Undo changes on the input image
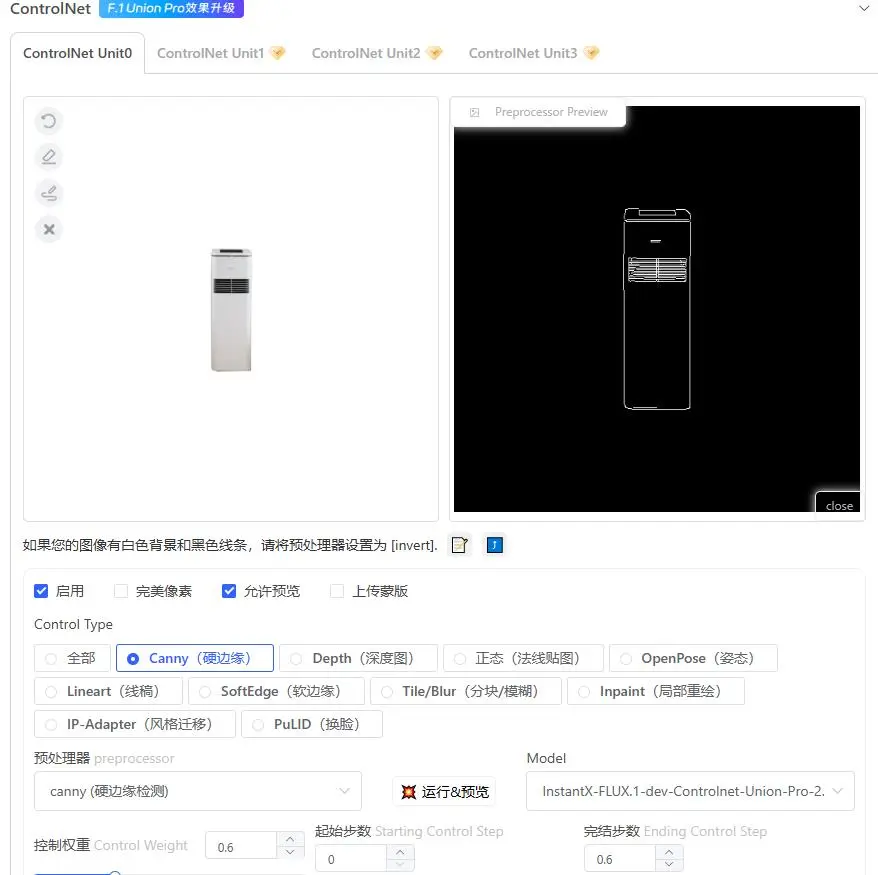 48,121
